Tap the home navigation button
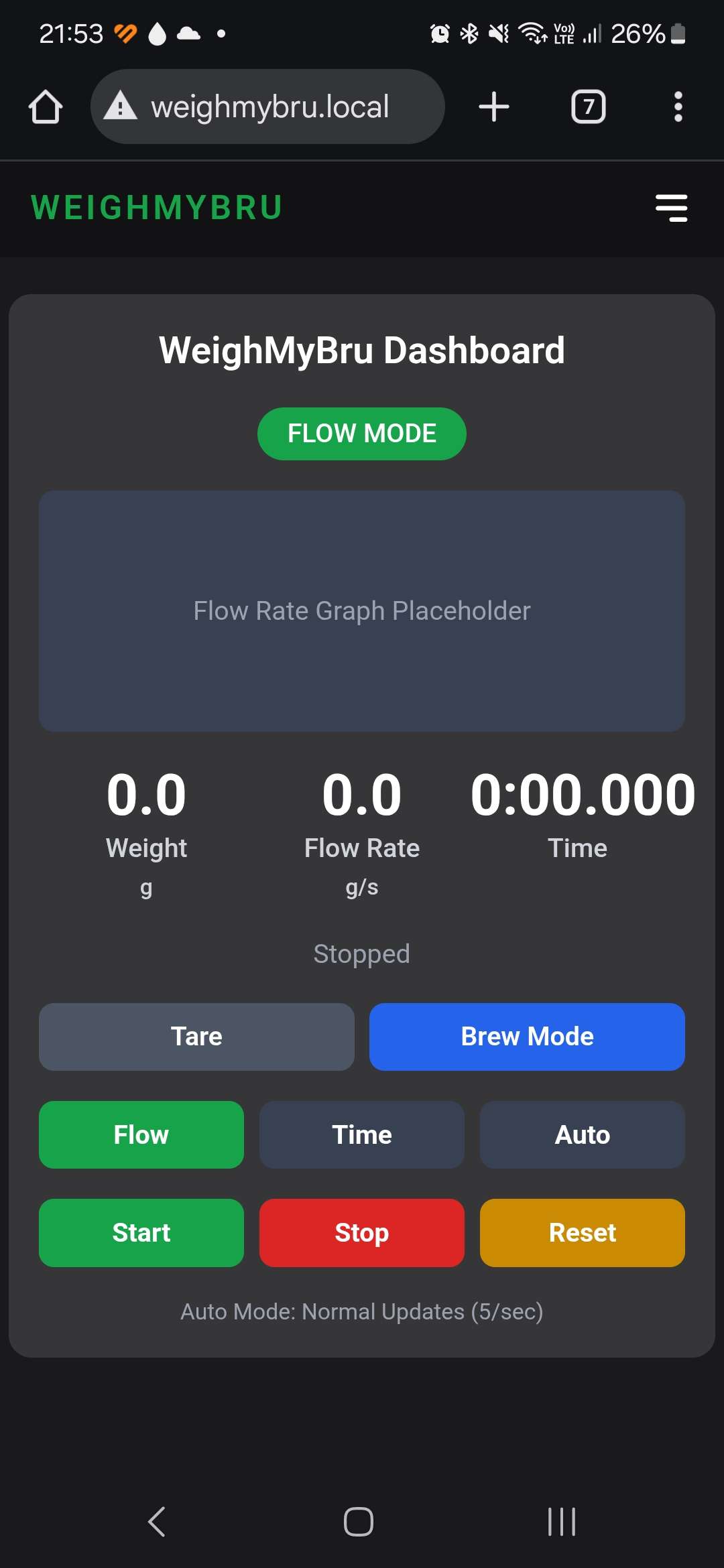Viewport: 724px width, 1568px height. (357, 1521)
